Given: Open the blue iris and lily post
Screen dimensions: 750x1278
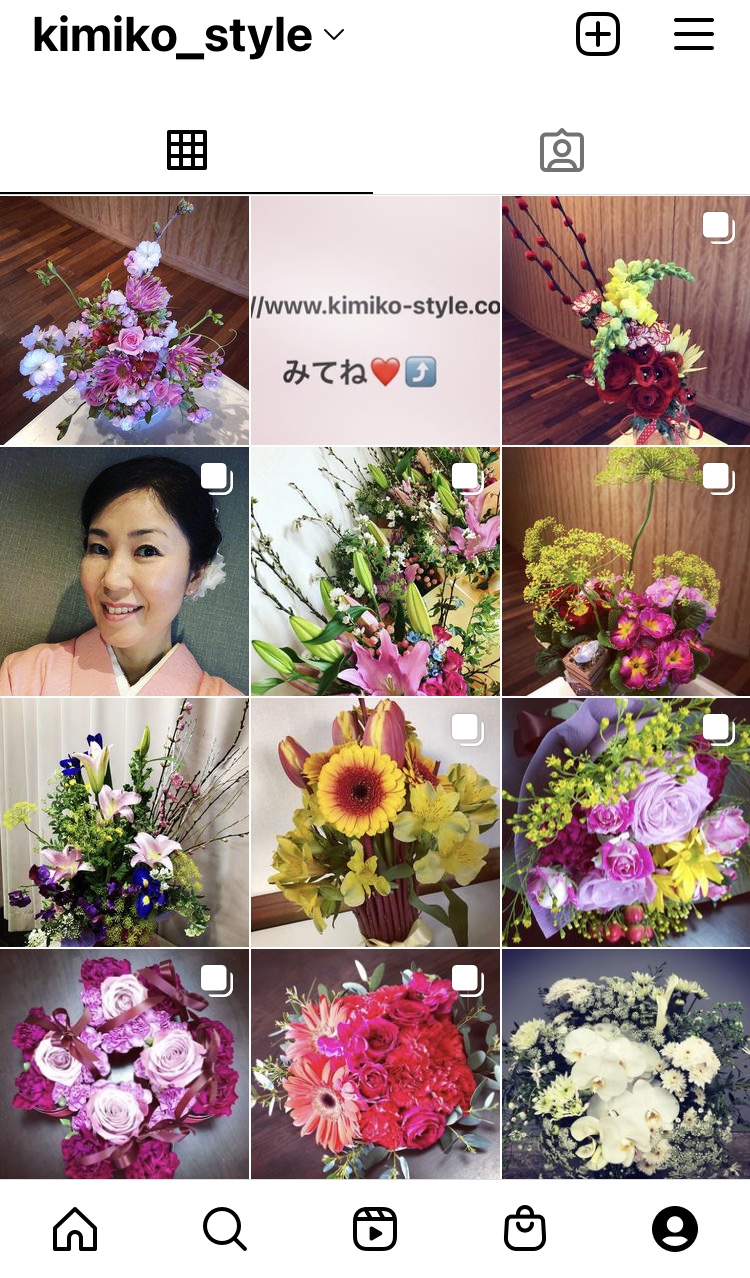Looking at the screenshot, I should pos(124,822).
